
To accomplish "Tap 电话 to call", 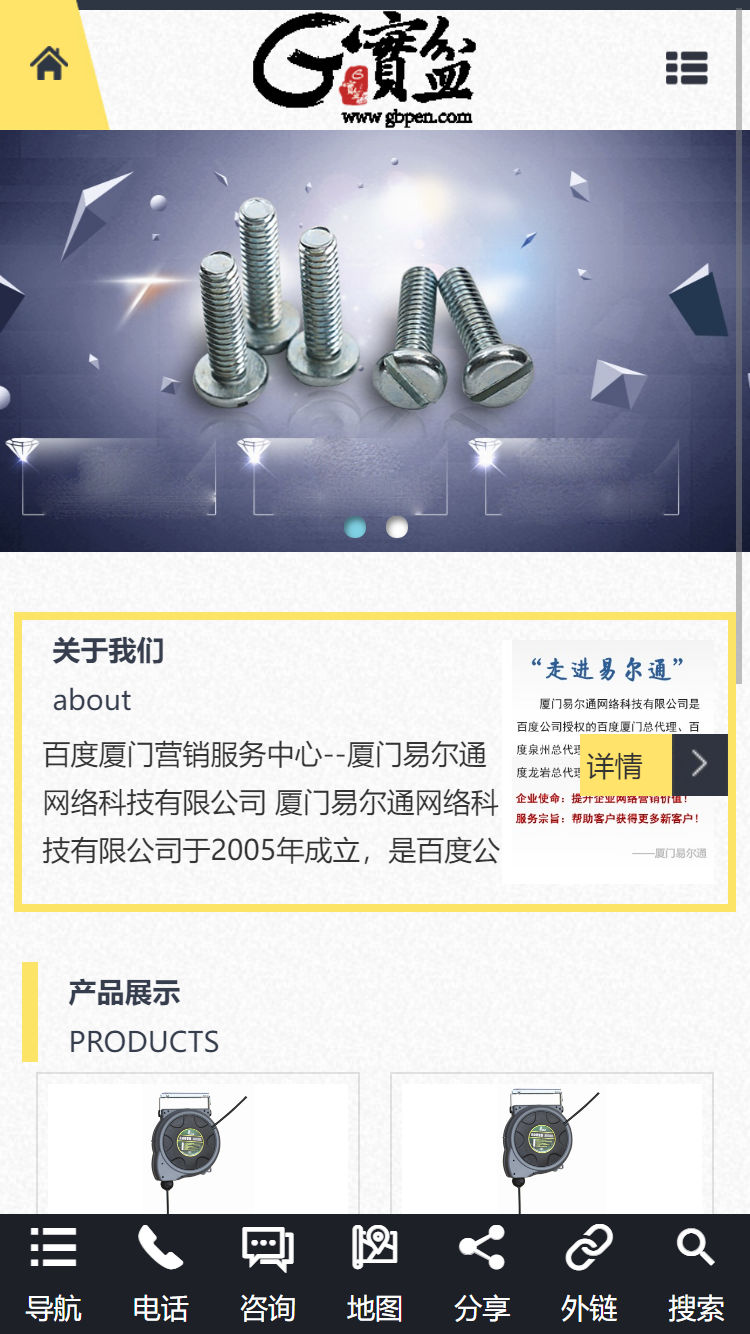I will point(160,1273).
